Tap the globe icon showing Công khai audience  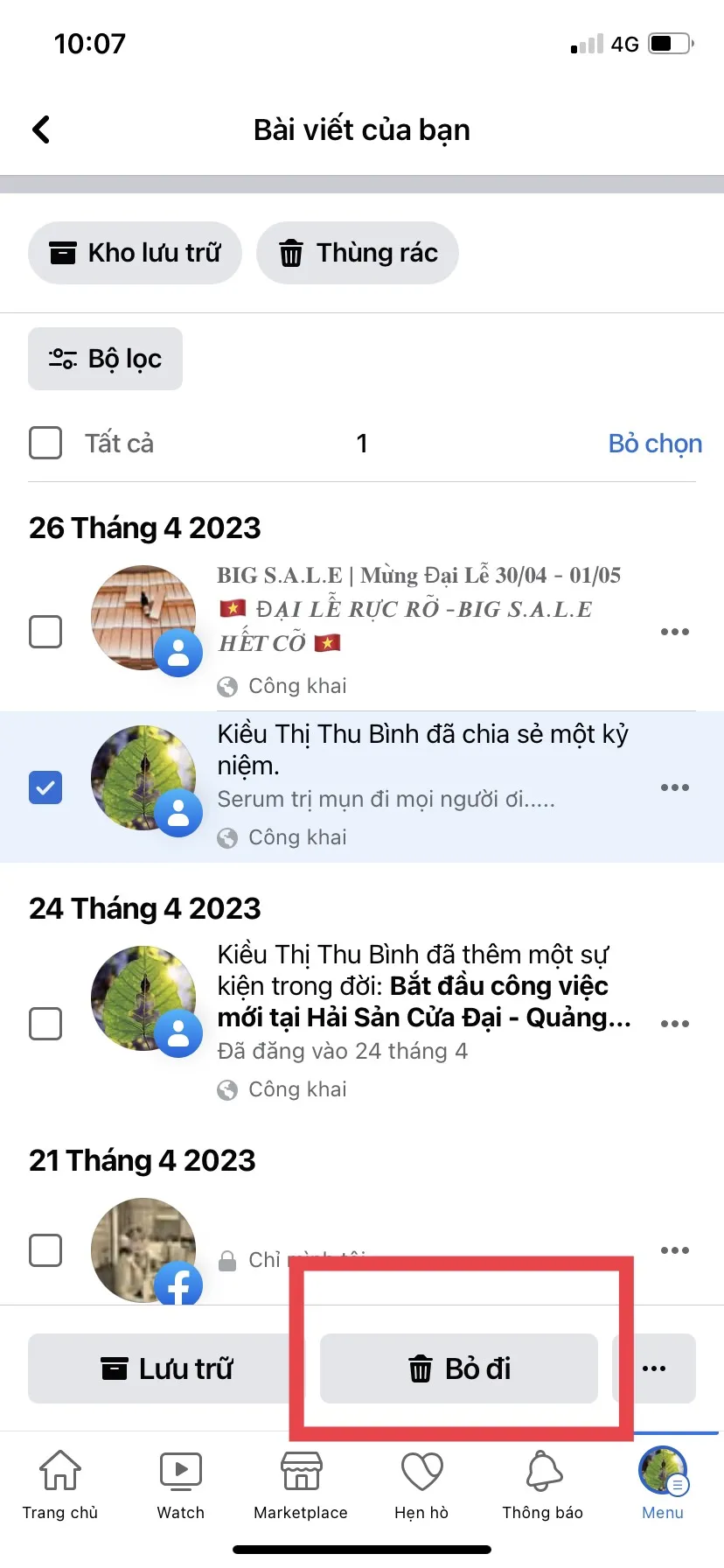tap(226, 686)
